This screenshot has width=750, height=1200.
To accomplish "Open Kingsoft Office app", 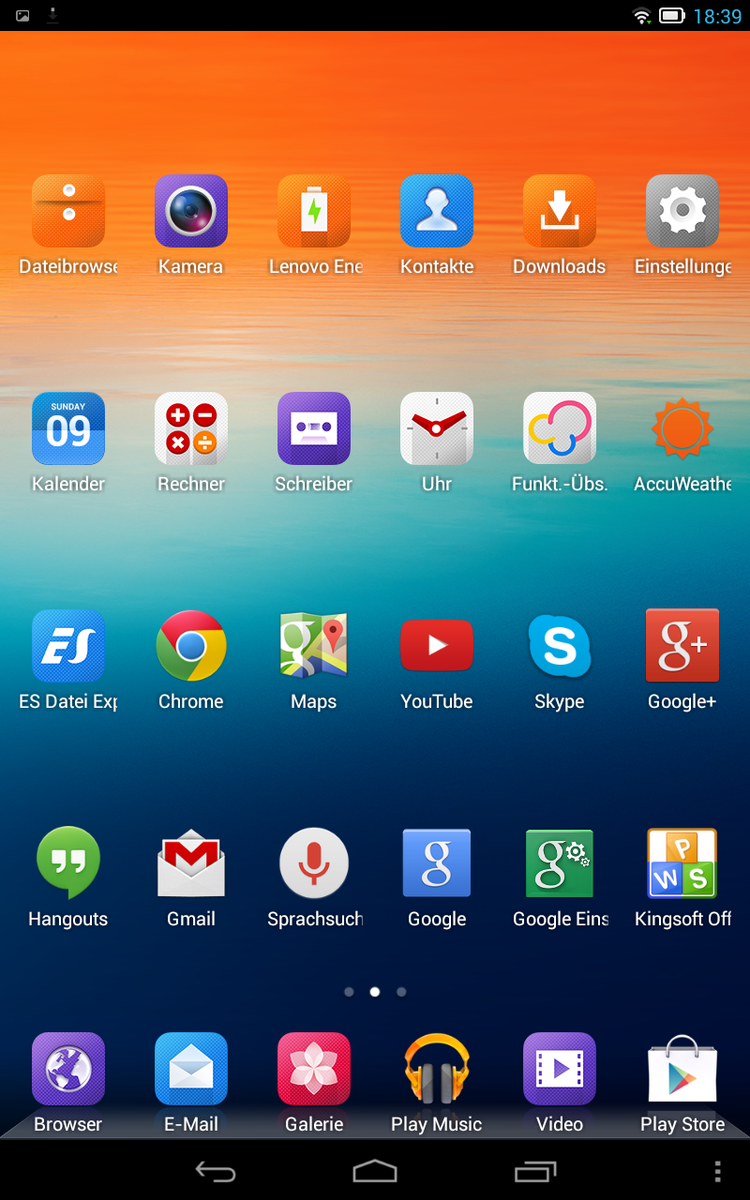I will point(683,864).
